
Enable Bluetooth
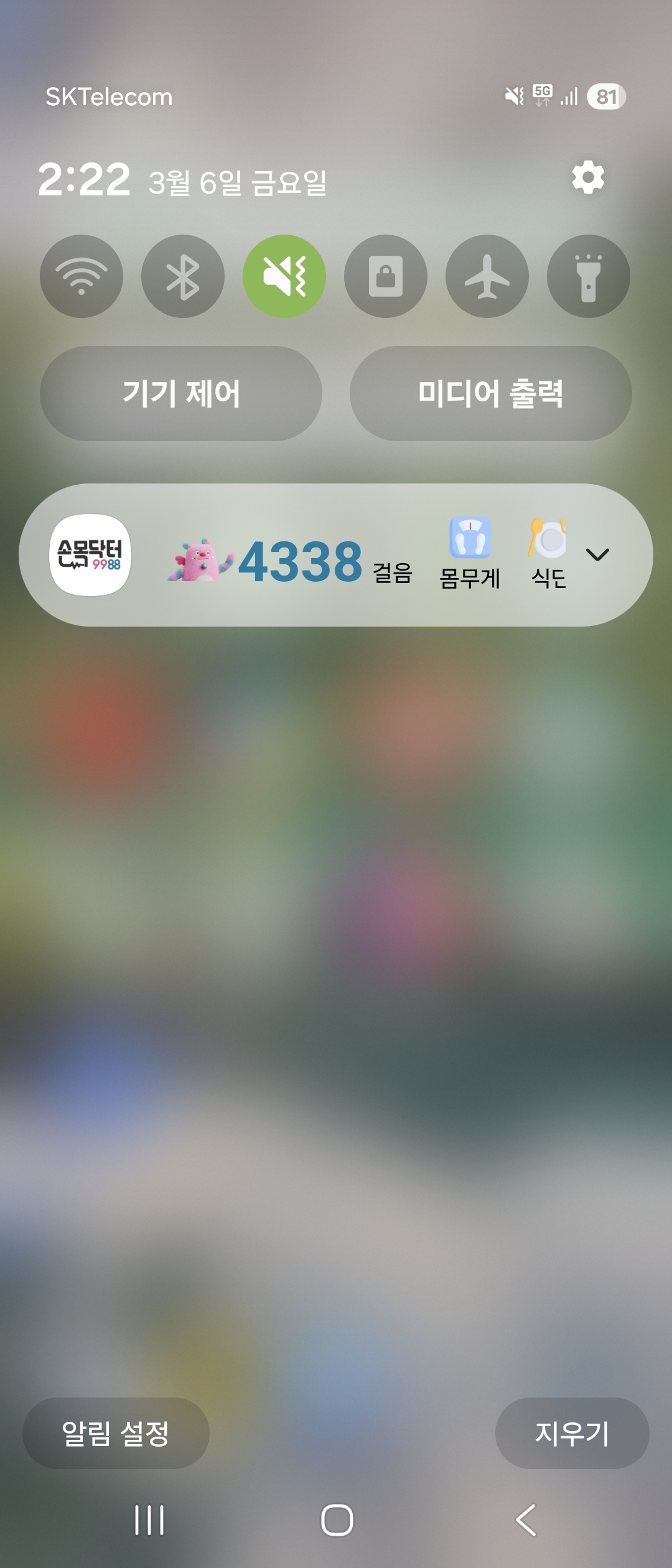coord(183,276)
